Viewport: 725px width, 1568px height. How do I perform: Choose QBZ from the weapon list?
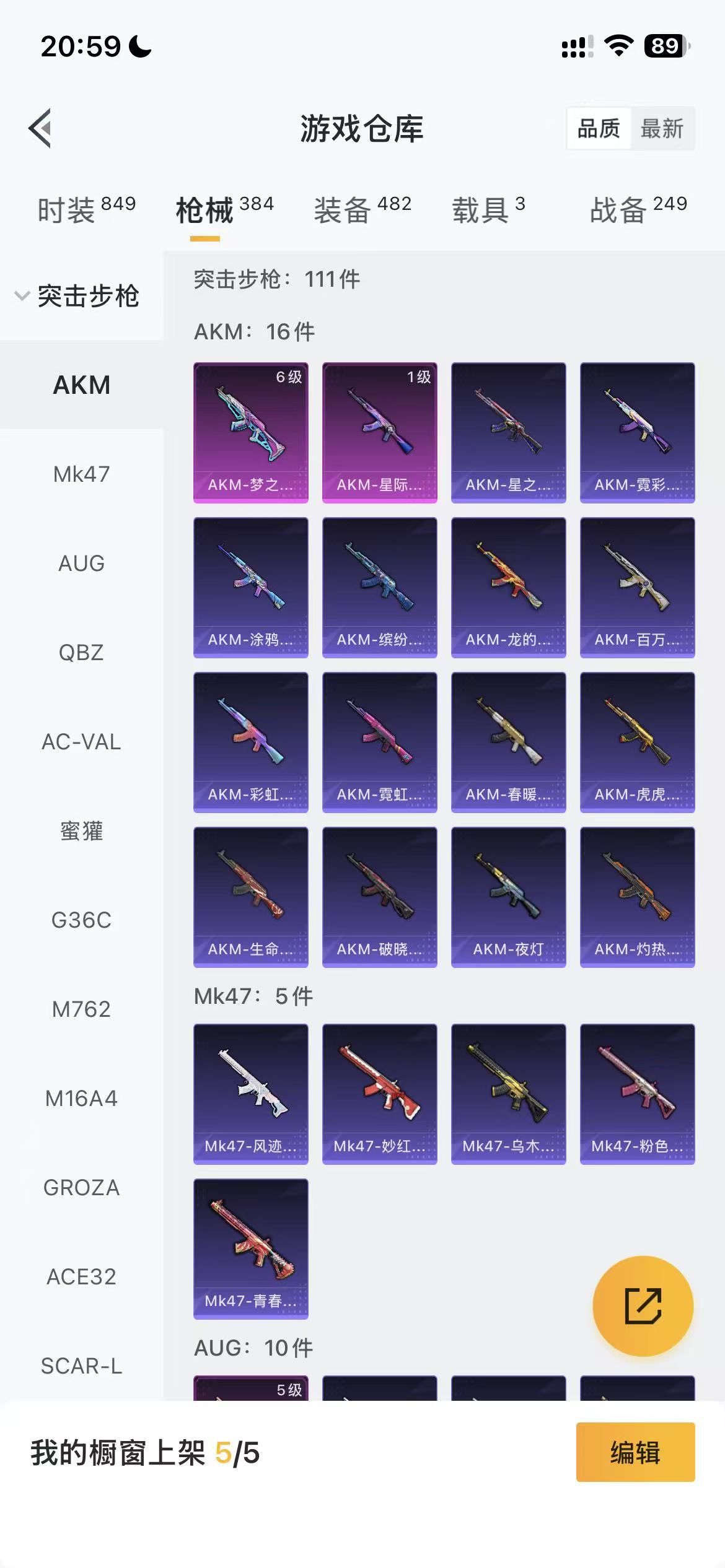point(81,653)
